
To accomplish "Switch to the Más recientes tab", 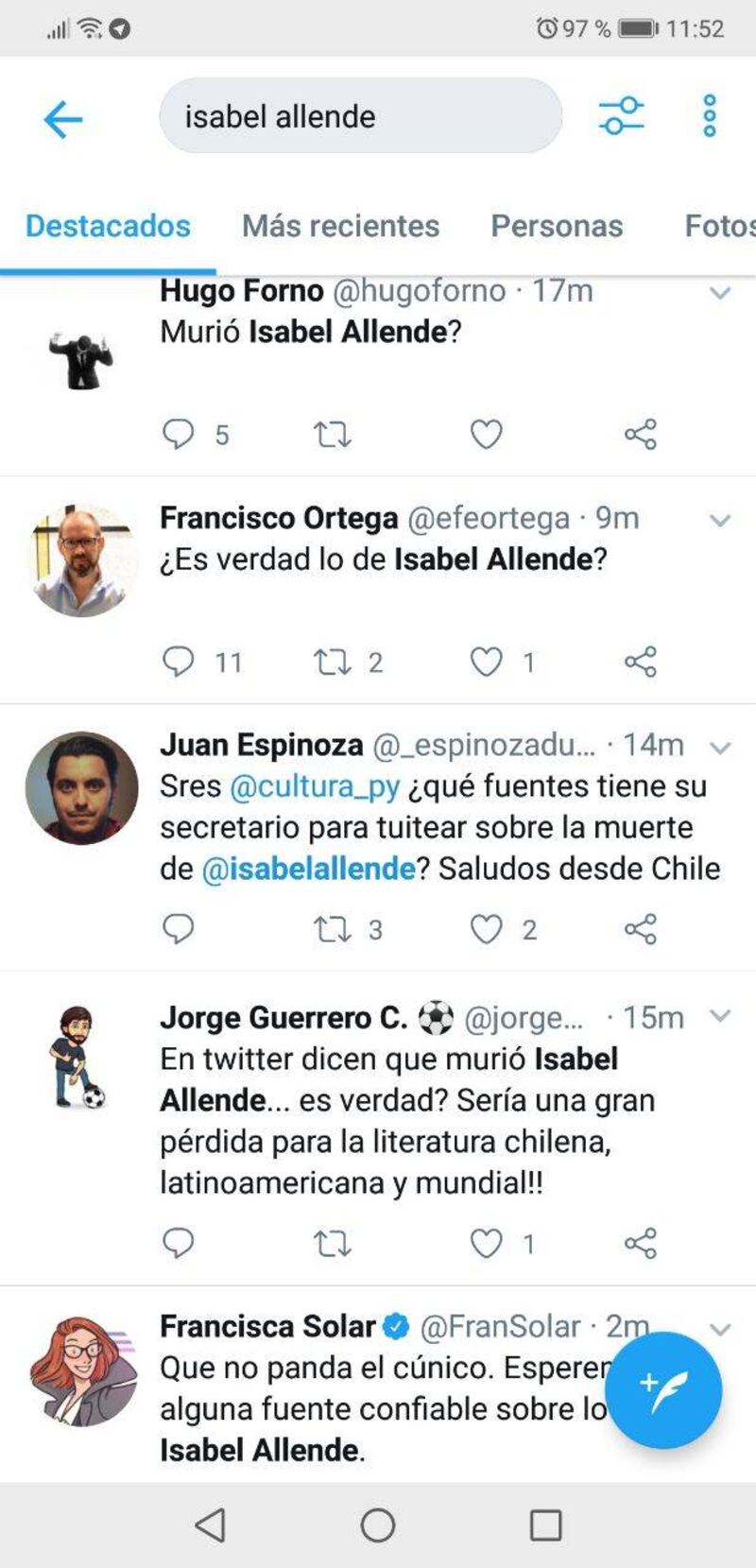I will [x=340, y=226].
